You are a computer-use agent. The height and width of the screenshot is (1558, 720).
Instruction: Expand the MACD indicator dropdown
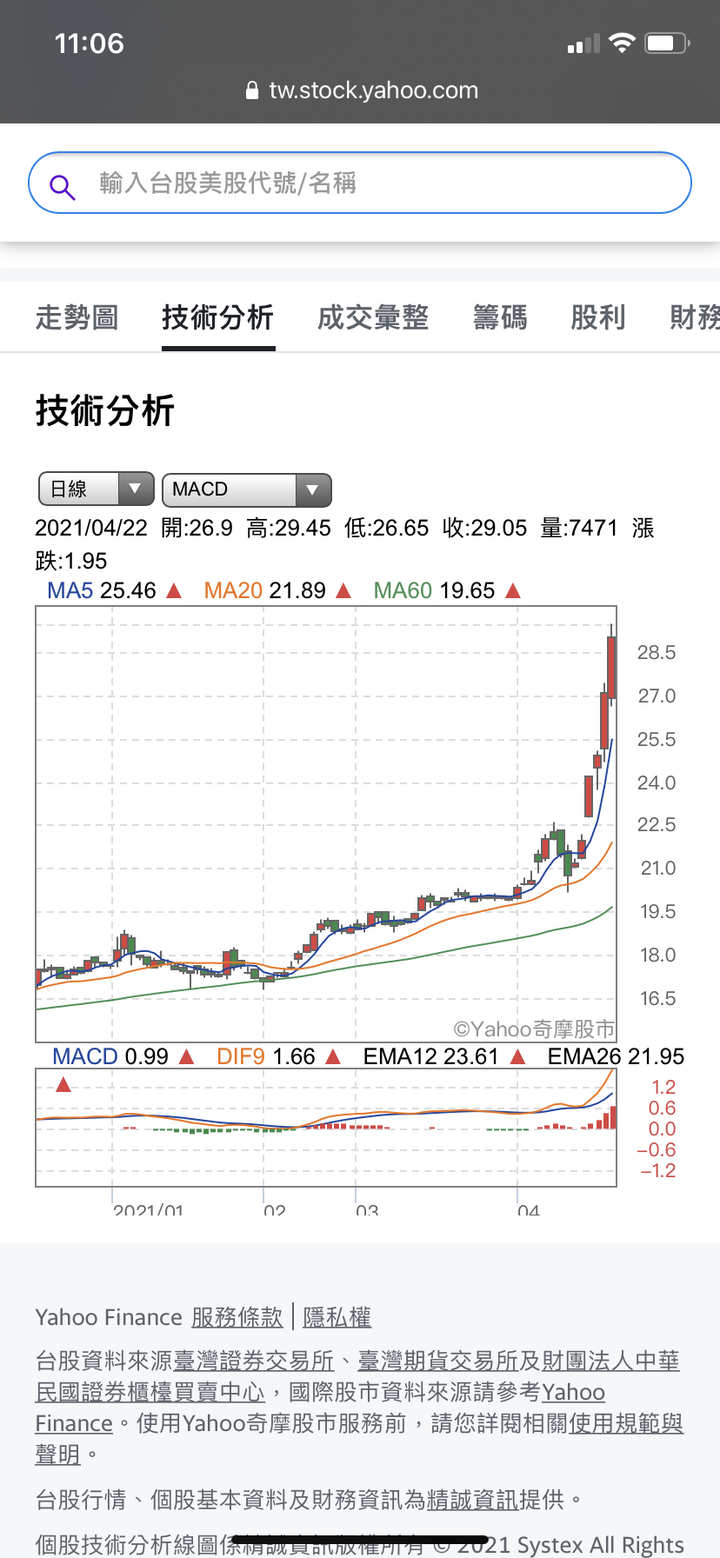246,489
